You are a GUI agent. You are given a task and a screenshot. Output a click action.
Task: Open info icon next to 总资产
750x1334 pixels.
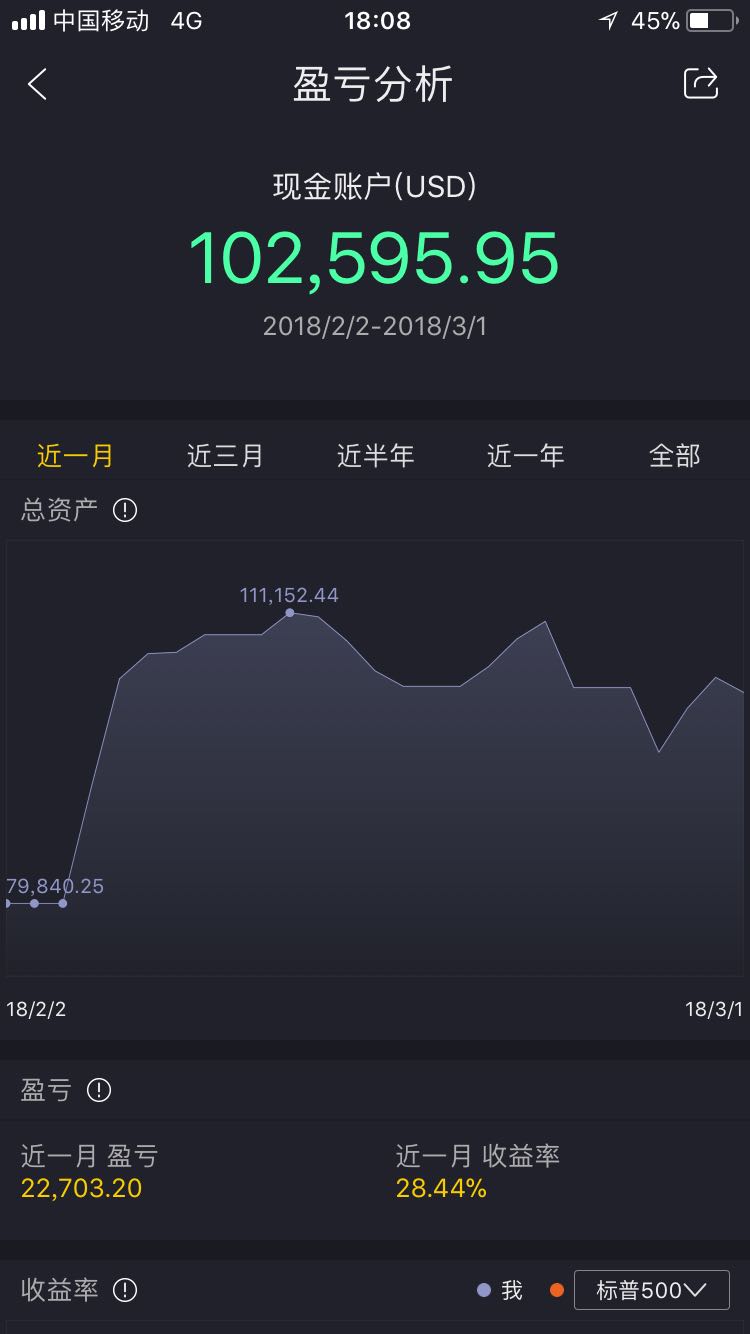(x=125, y=510)
